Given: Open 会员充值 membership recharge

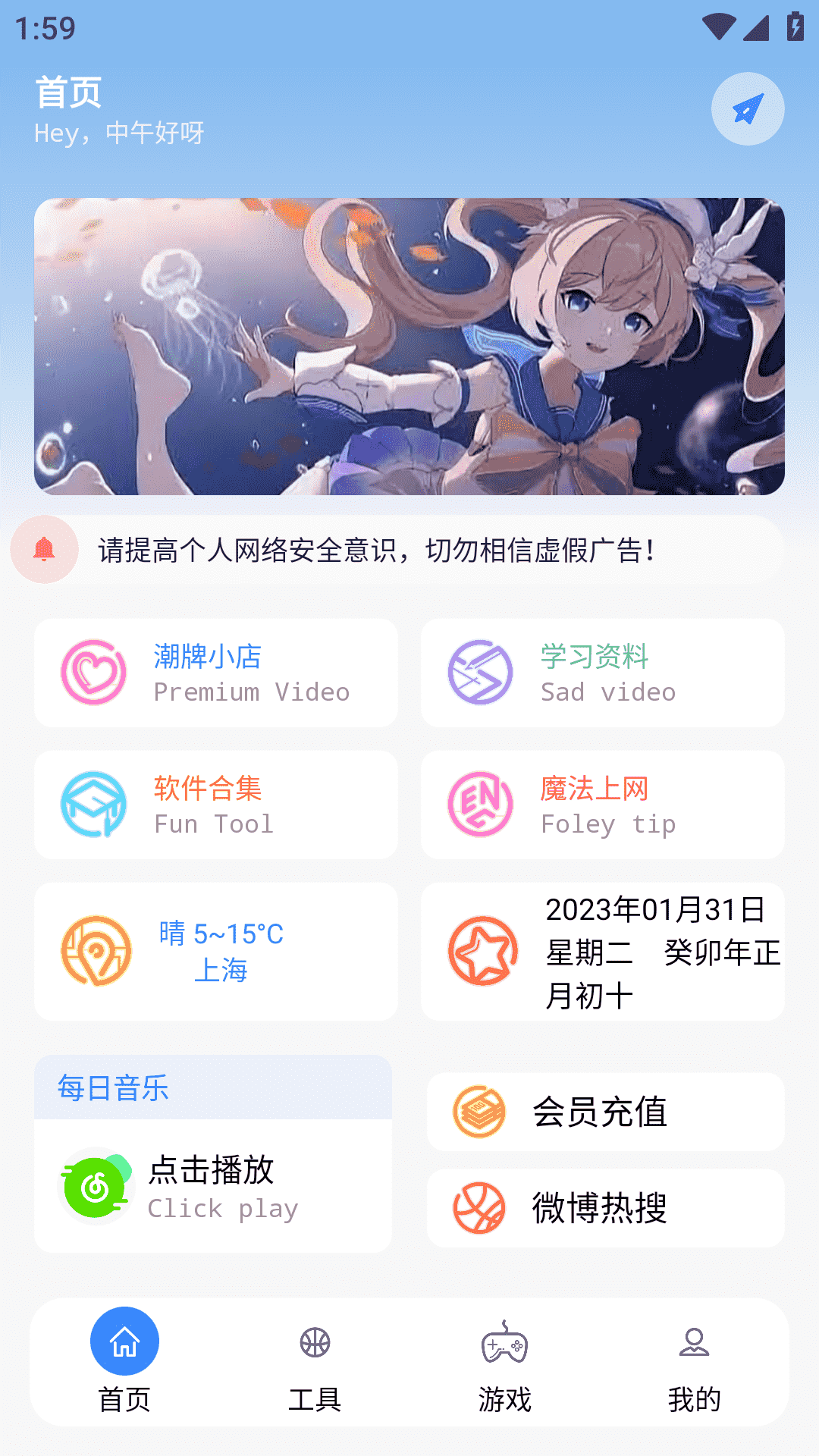Looking at the screenshot, I should (x=605, y=1112).
